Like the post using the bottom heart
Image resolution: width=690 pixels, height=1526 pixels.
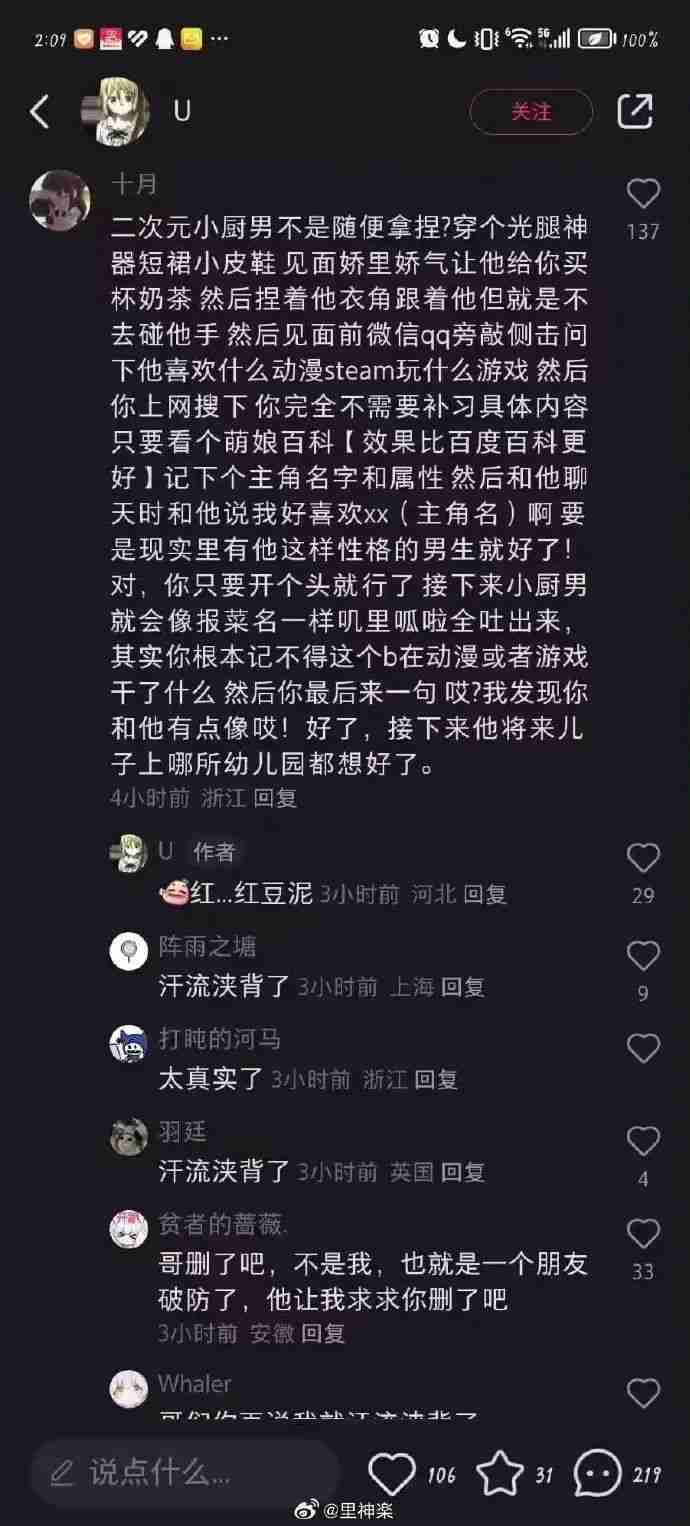tap(391, 1474)
